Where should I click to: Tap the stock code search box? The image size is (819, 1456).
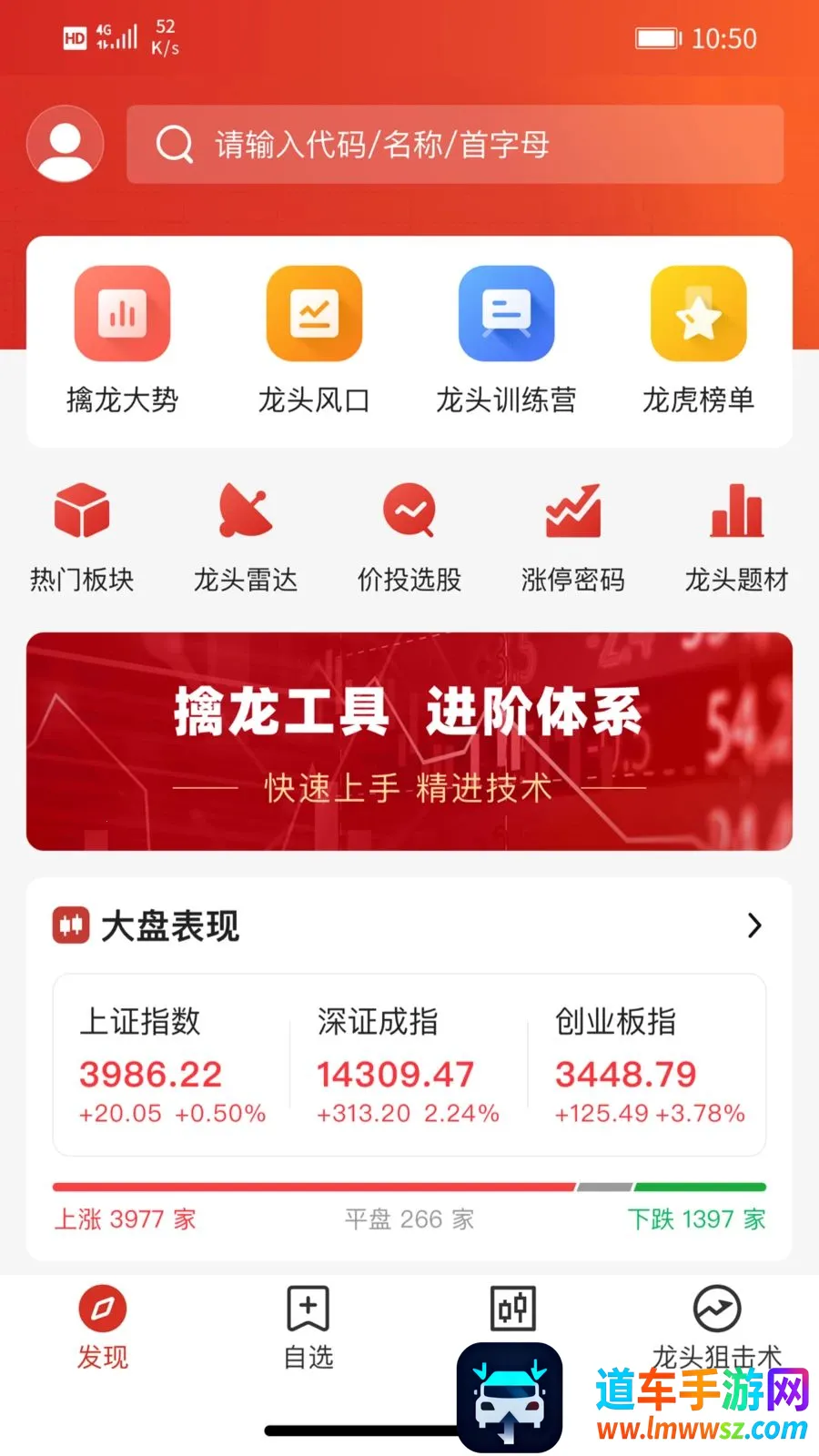click(455, 144)
